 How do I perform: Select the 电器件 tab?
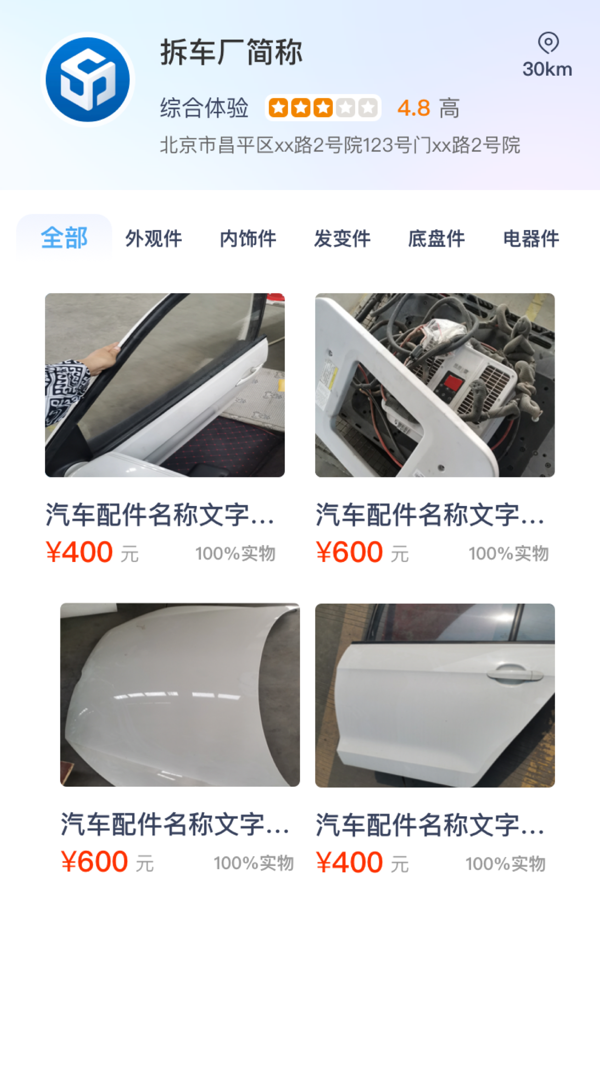point(530,239)
